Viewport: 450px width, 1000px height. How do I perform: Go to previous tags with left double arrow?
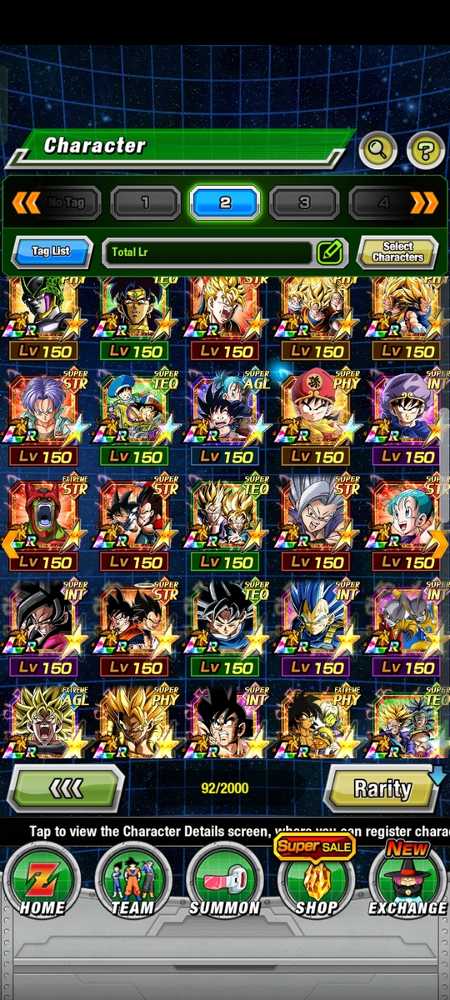(26, 203)
